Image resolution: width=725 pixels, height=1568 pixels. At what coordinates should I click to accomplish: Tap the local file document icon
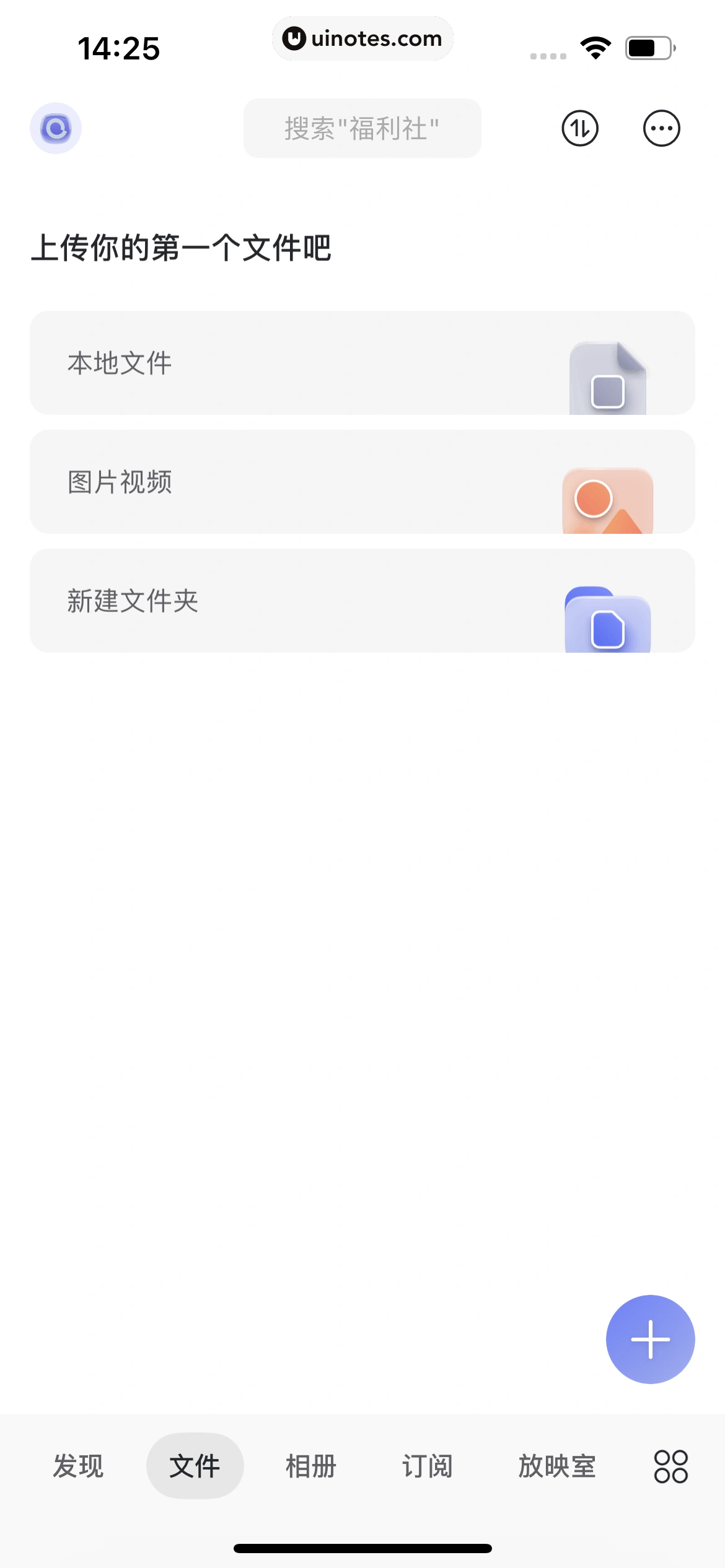coord(607,373)
